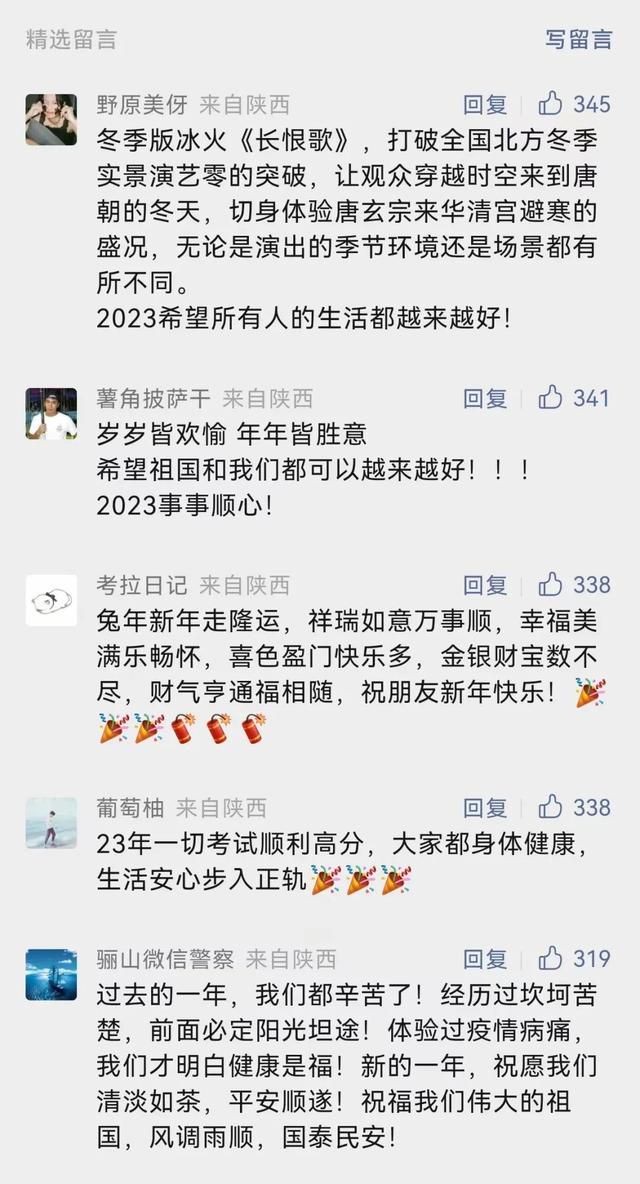Reply to 野原美伢's comment

click(x=485, y=104)
